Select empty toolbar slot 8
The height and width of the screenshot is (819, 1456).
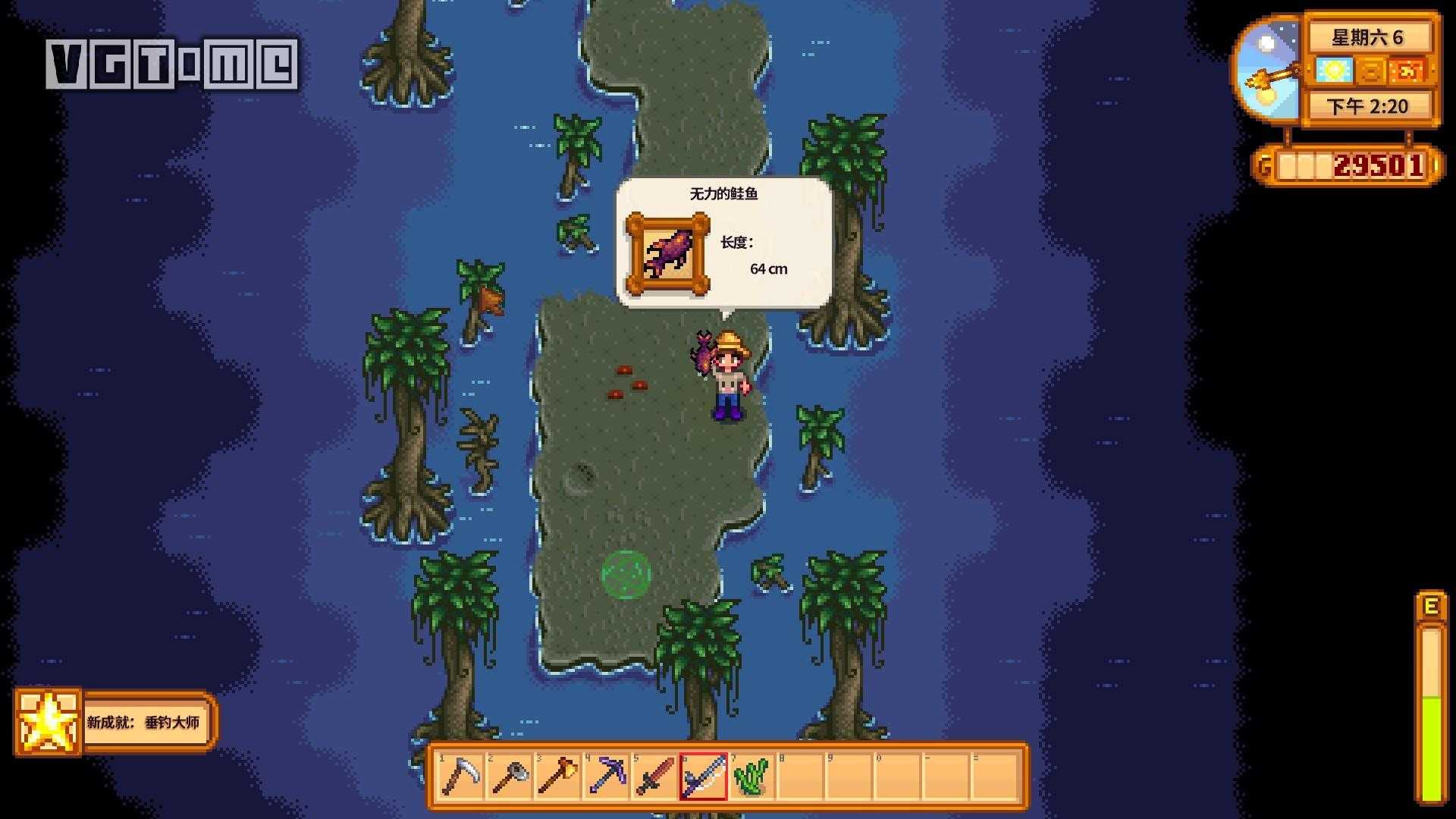click(800, 777)
